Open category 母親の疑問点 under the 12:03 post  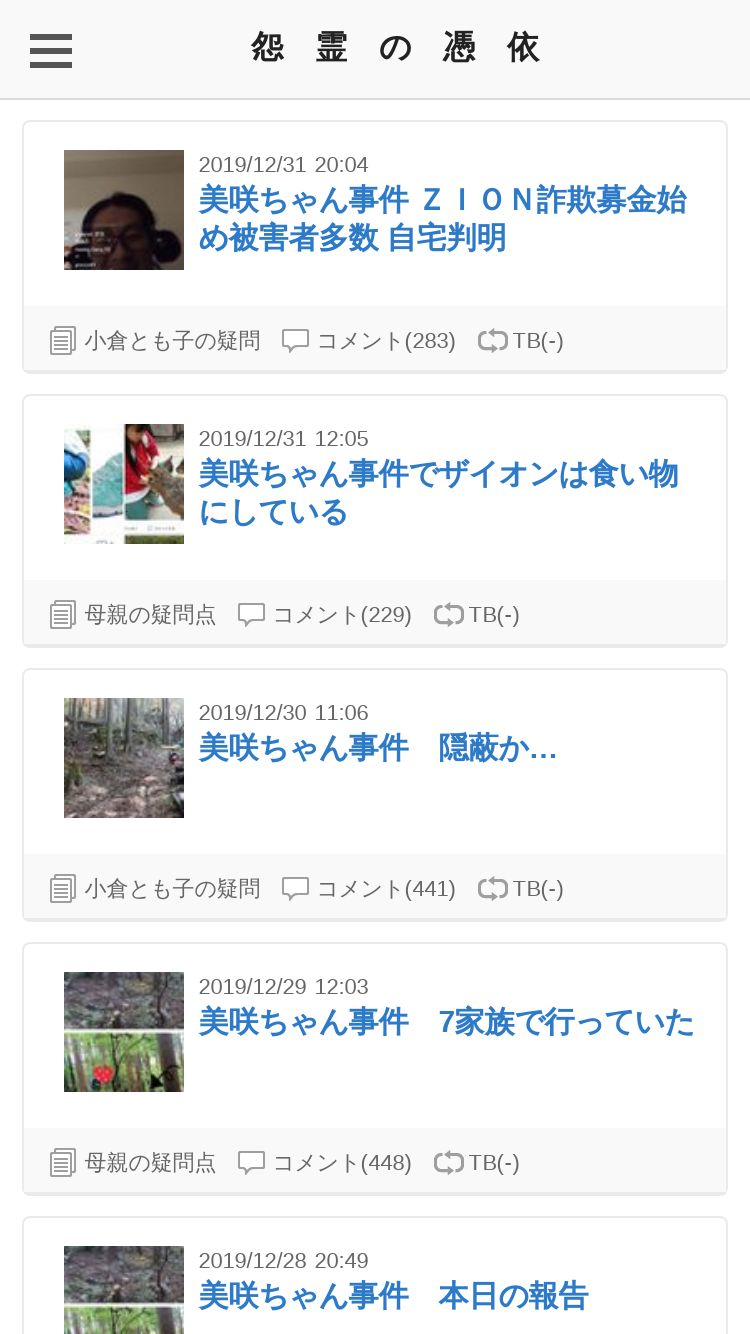(150, 1163)
